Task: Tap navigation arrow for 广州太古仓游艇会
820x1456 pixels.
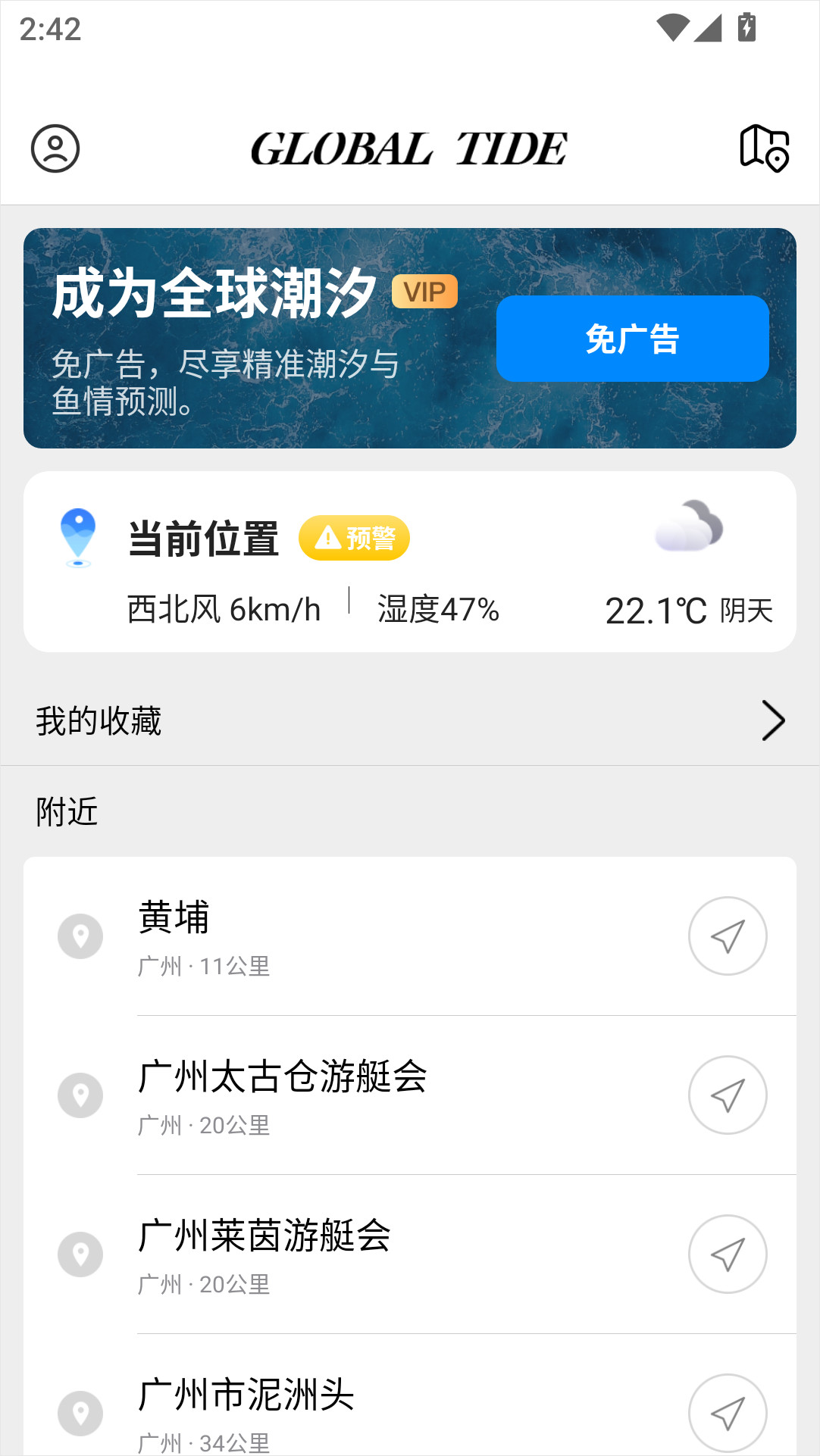Action: tap(728, 1095)
